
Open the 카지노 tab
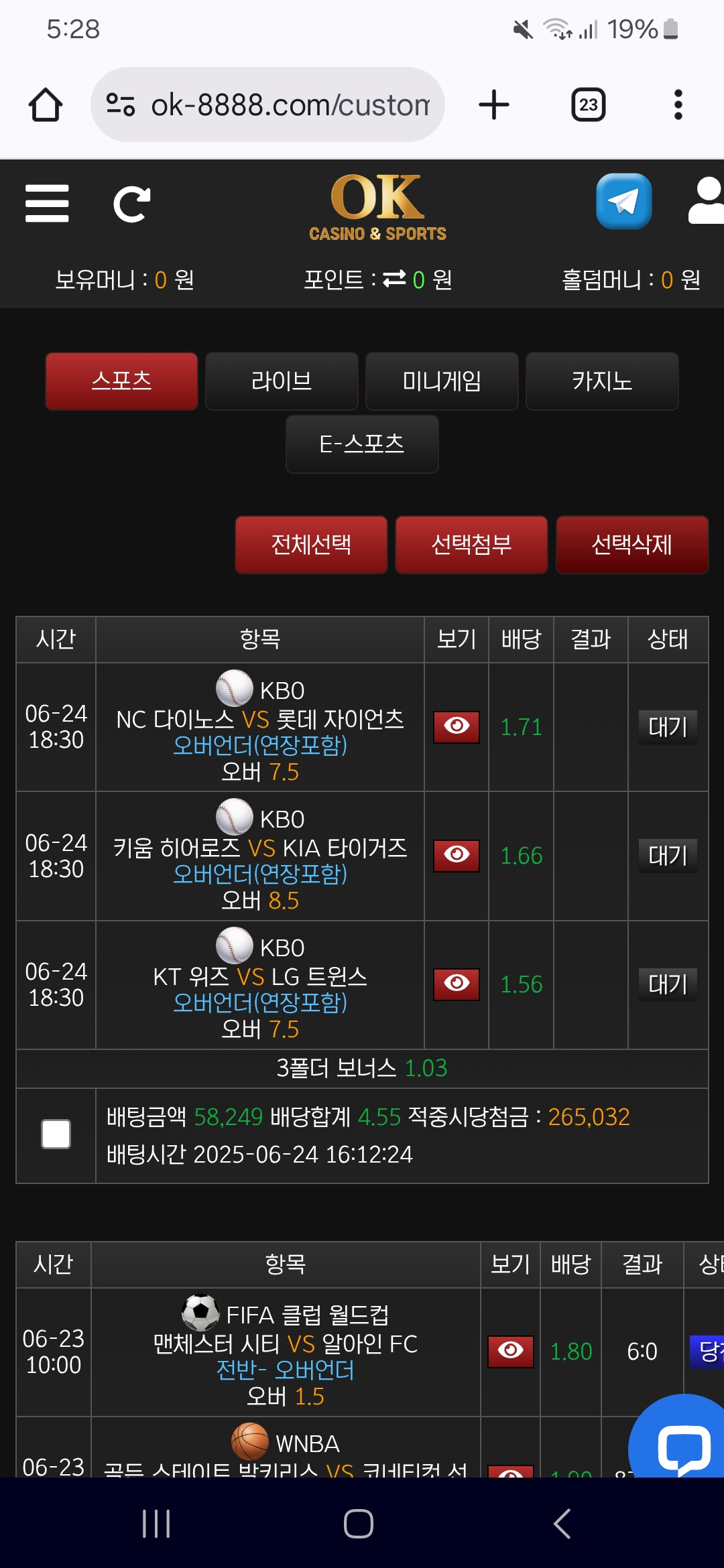[x=602, y=381]
